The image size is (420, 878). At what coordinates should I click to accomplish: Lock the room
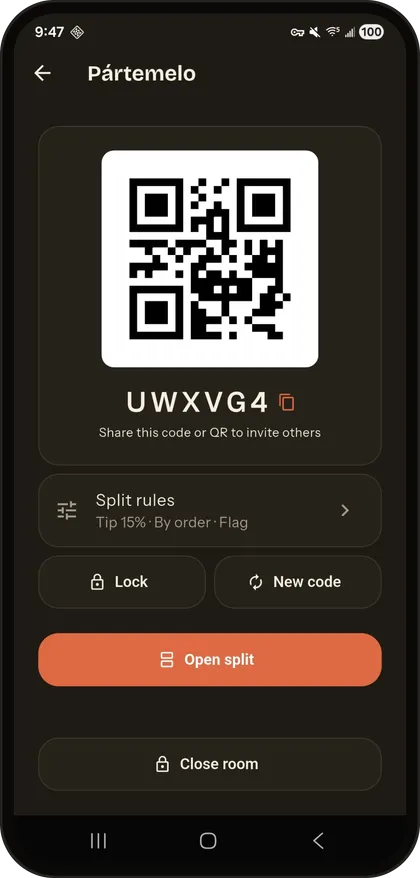pos(122,582)
